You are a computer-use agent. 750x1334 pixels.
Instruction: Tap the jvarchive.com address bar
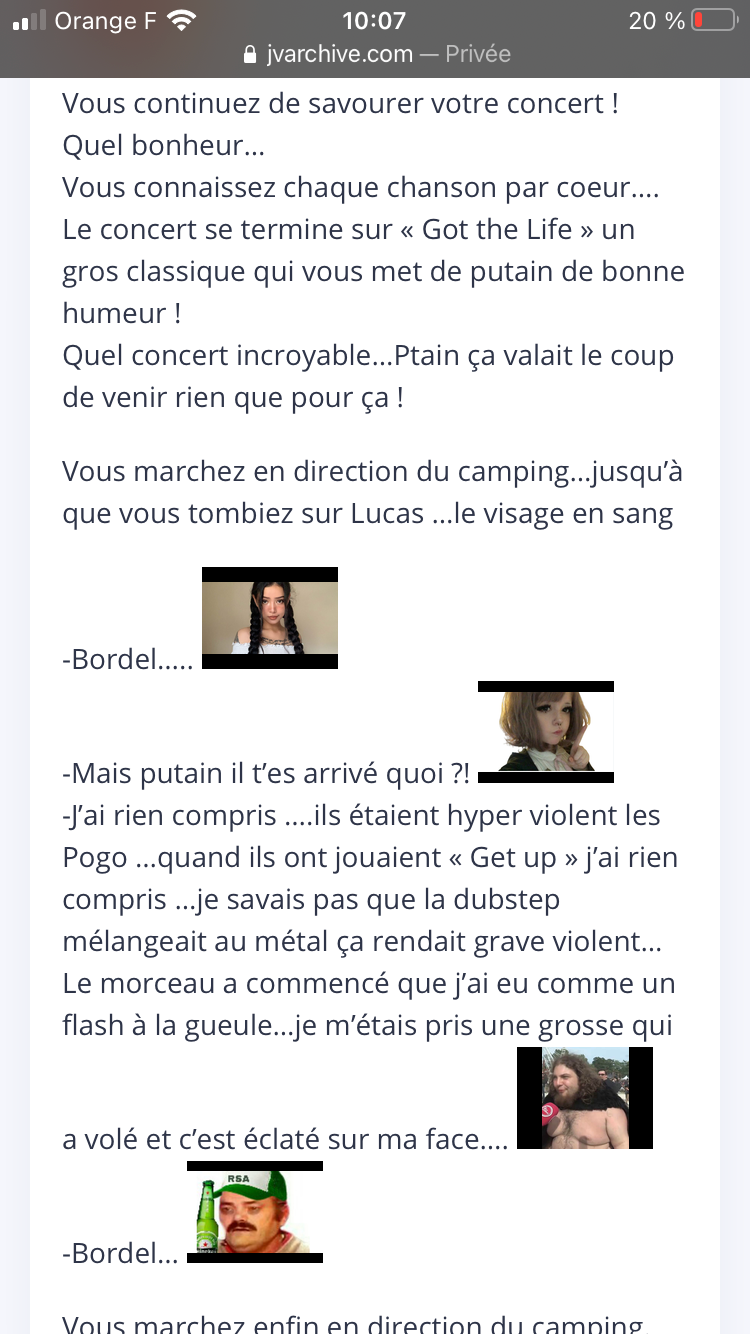(x=376, y=54)
